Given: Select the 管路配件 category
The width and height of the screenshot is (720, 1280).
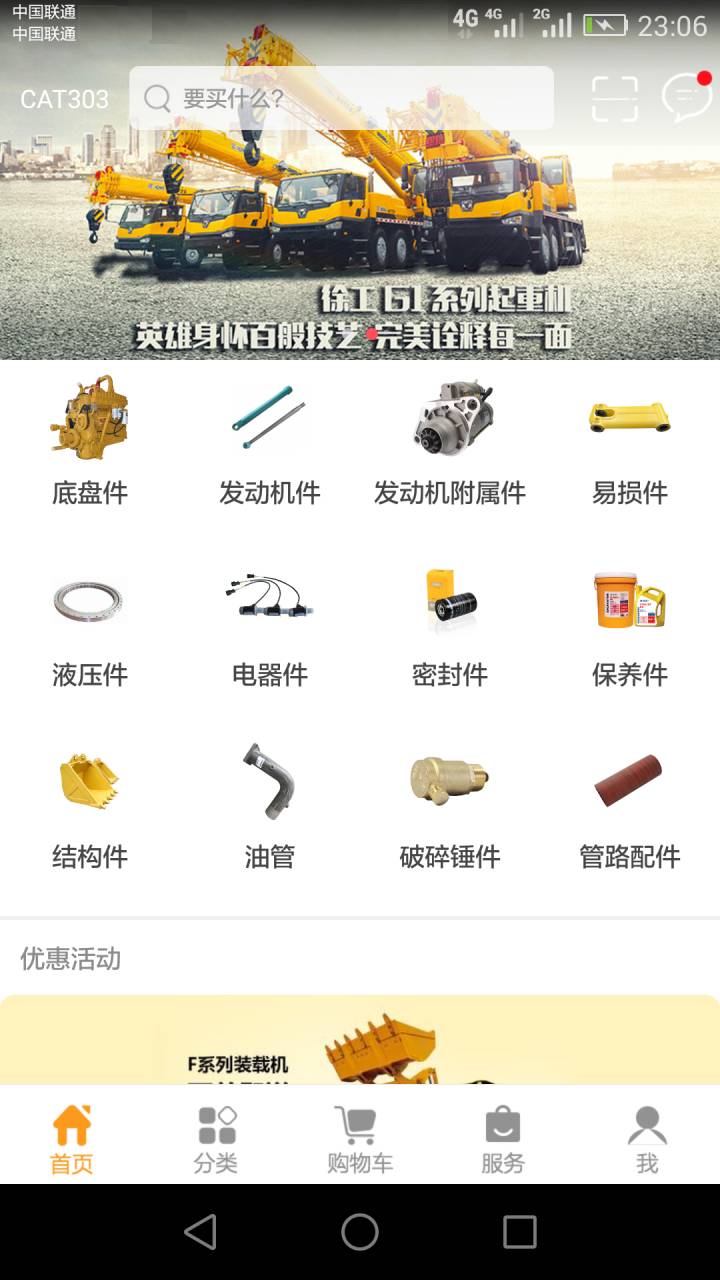Looking at the screenshot, I should (630, 805).
